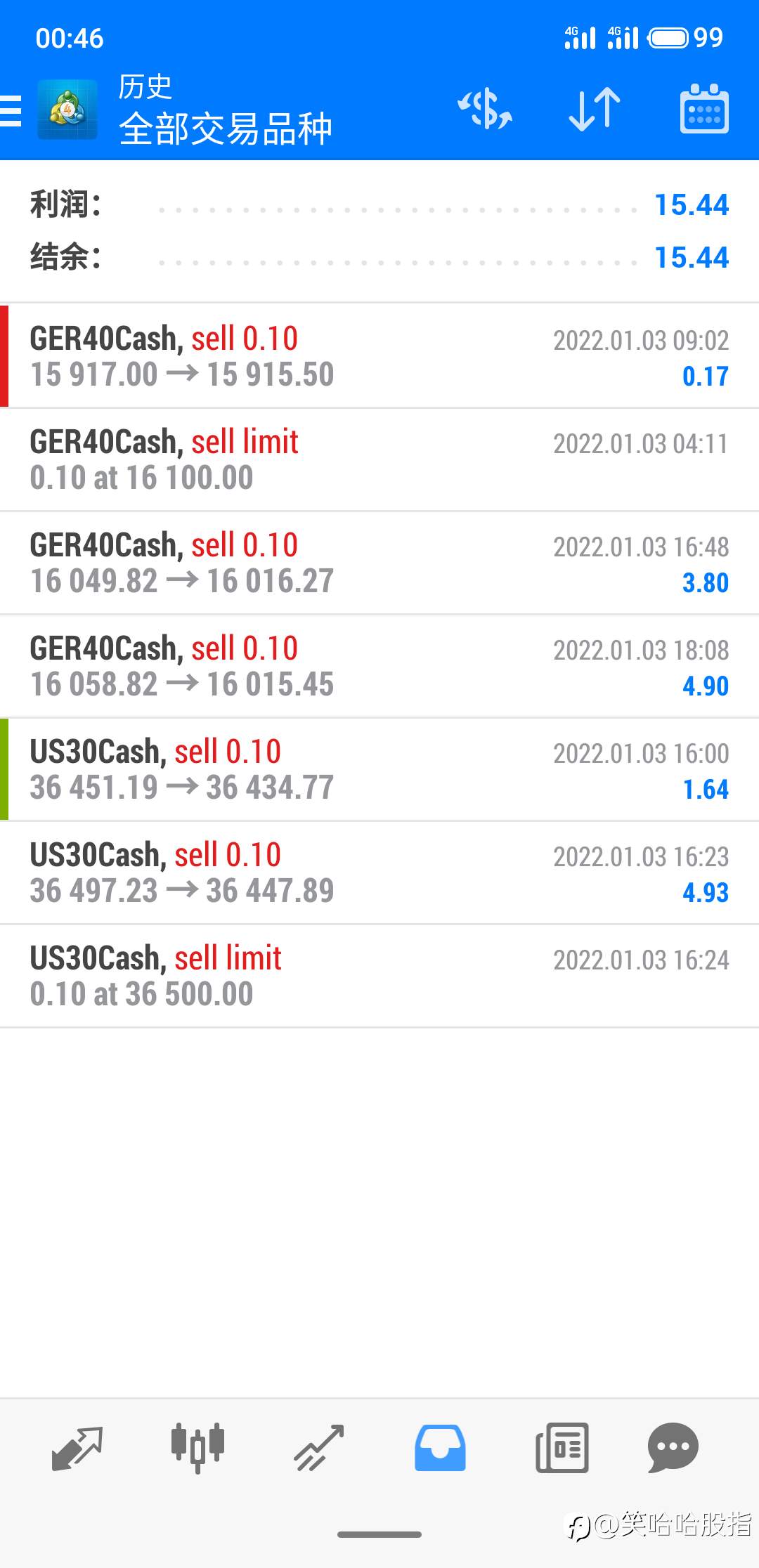Tap the sort arrows icon
This screenshot has height=1568, width=759.
(x=595, y=110)
